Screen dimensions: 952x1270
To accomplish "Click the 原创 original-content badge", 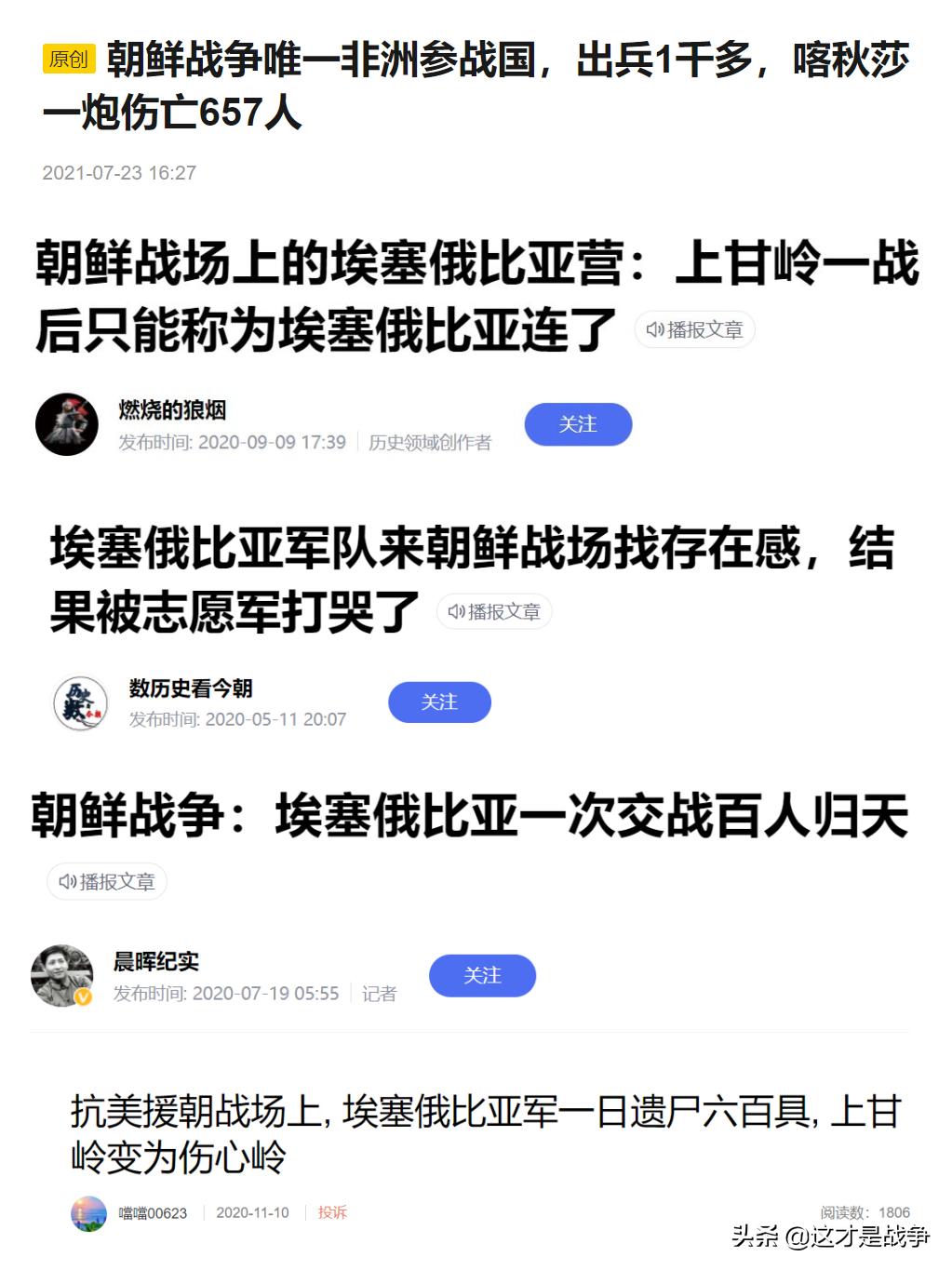I will [67, 59].
